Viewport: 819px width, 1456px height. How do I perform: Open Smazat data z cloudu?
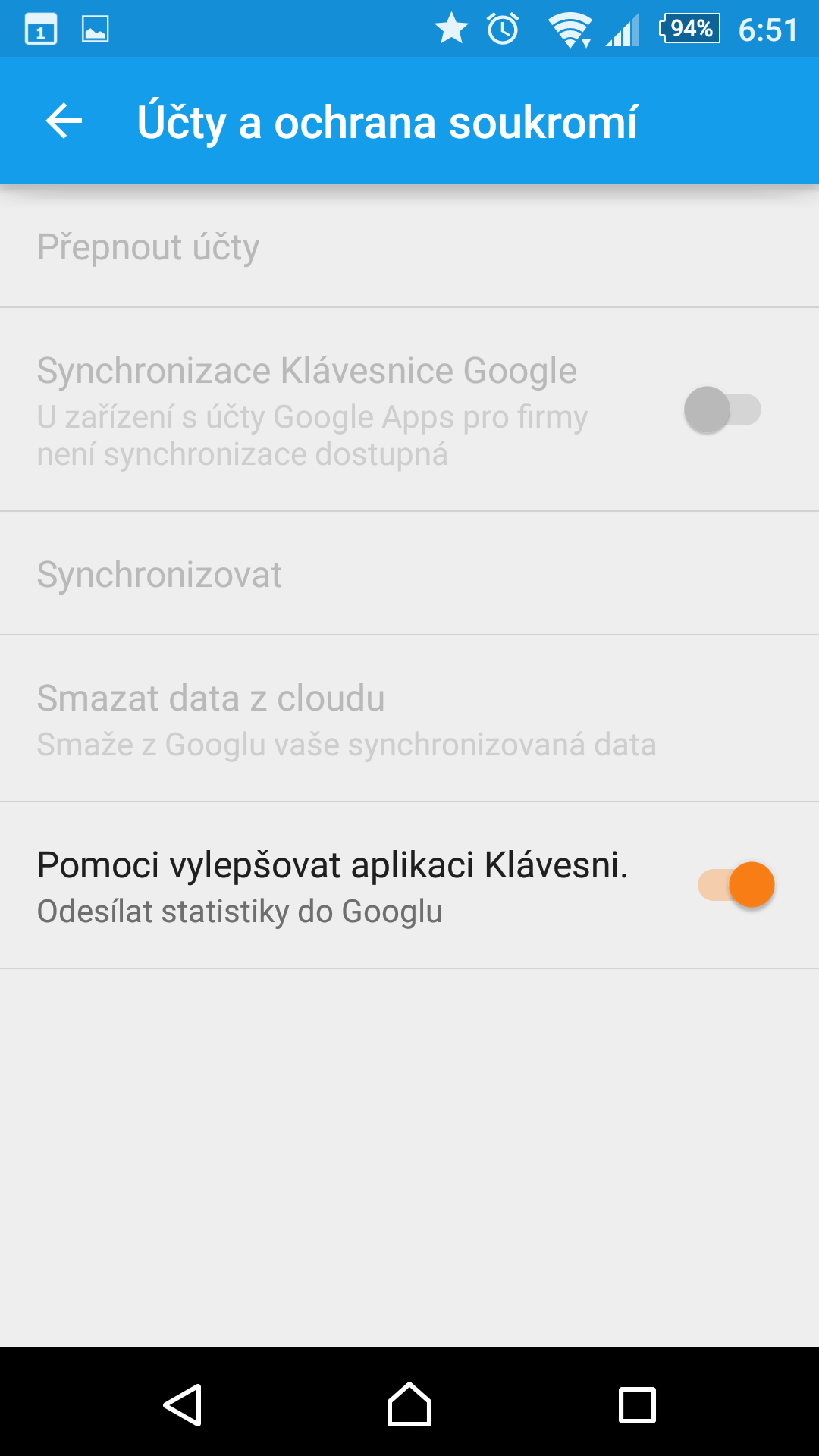pos(409,719)
